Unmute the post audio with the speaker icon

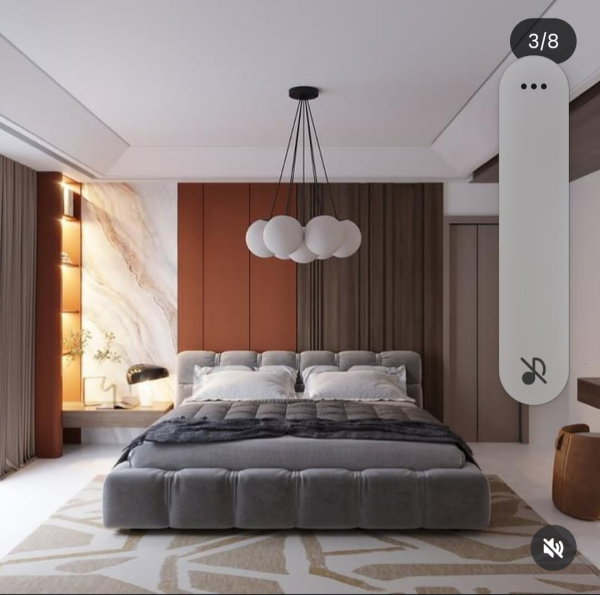point(553,548)
